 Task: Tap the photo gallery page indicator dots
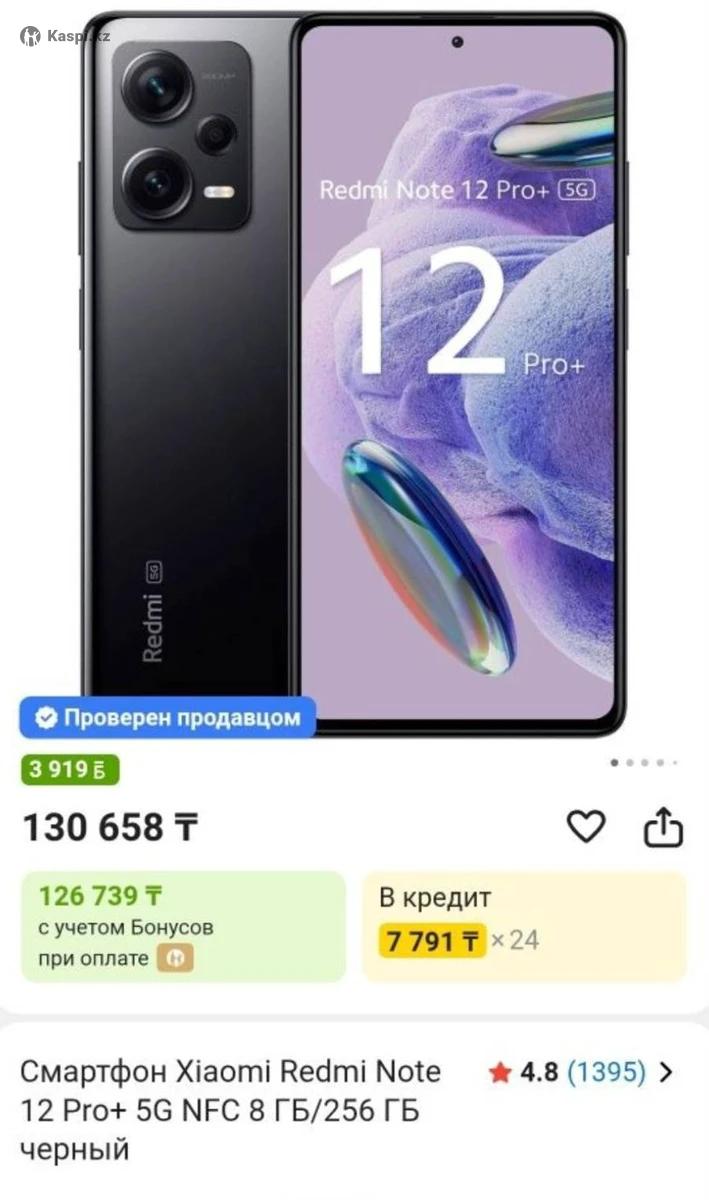point(644,763)
